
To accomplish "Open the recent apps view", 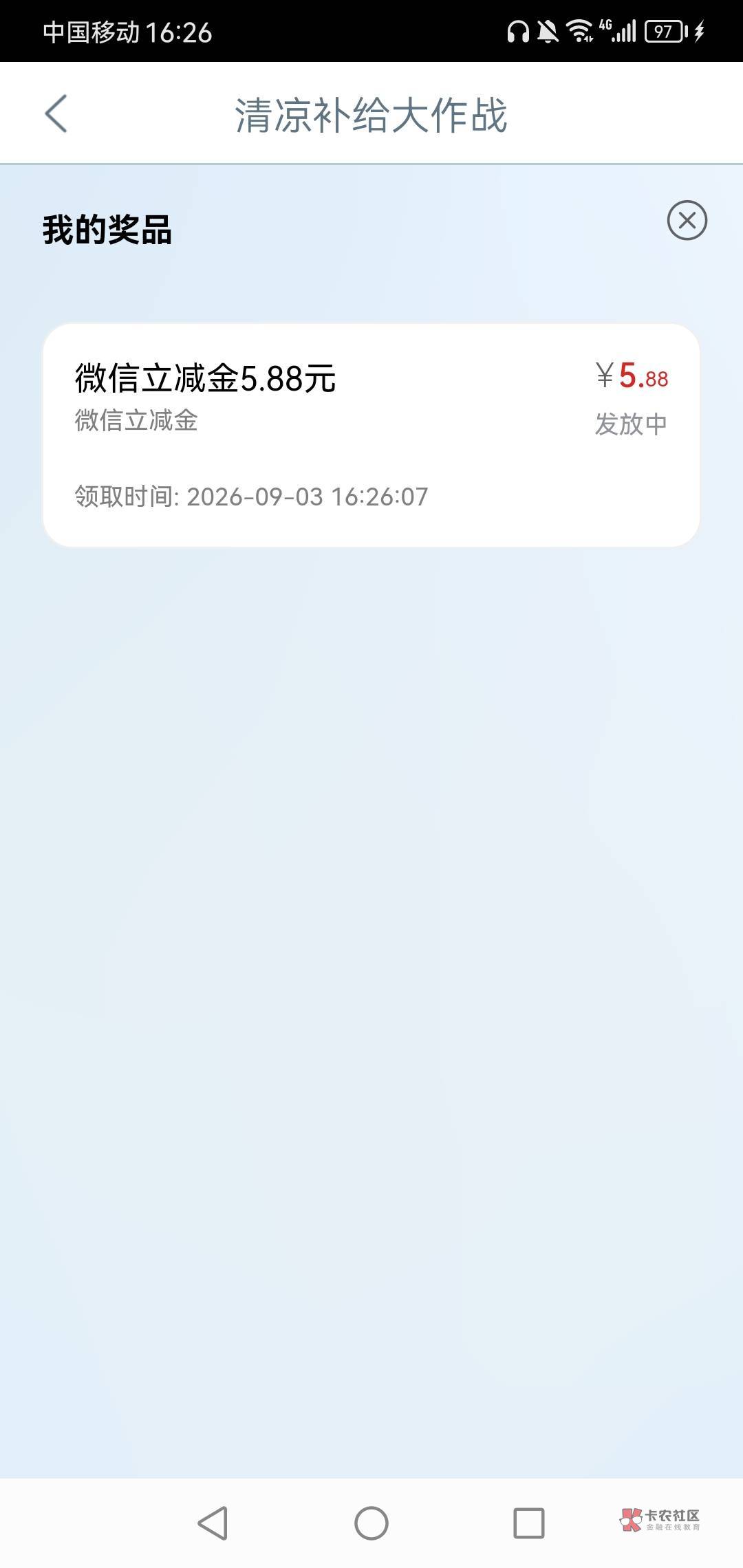I will pos(529,1523).
